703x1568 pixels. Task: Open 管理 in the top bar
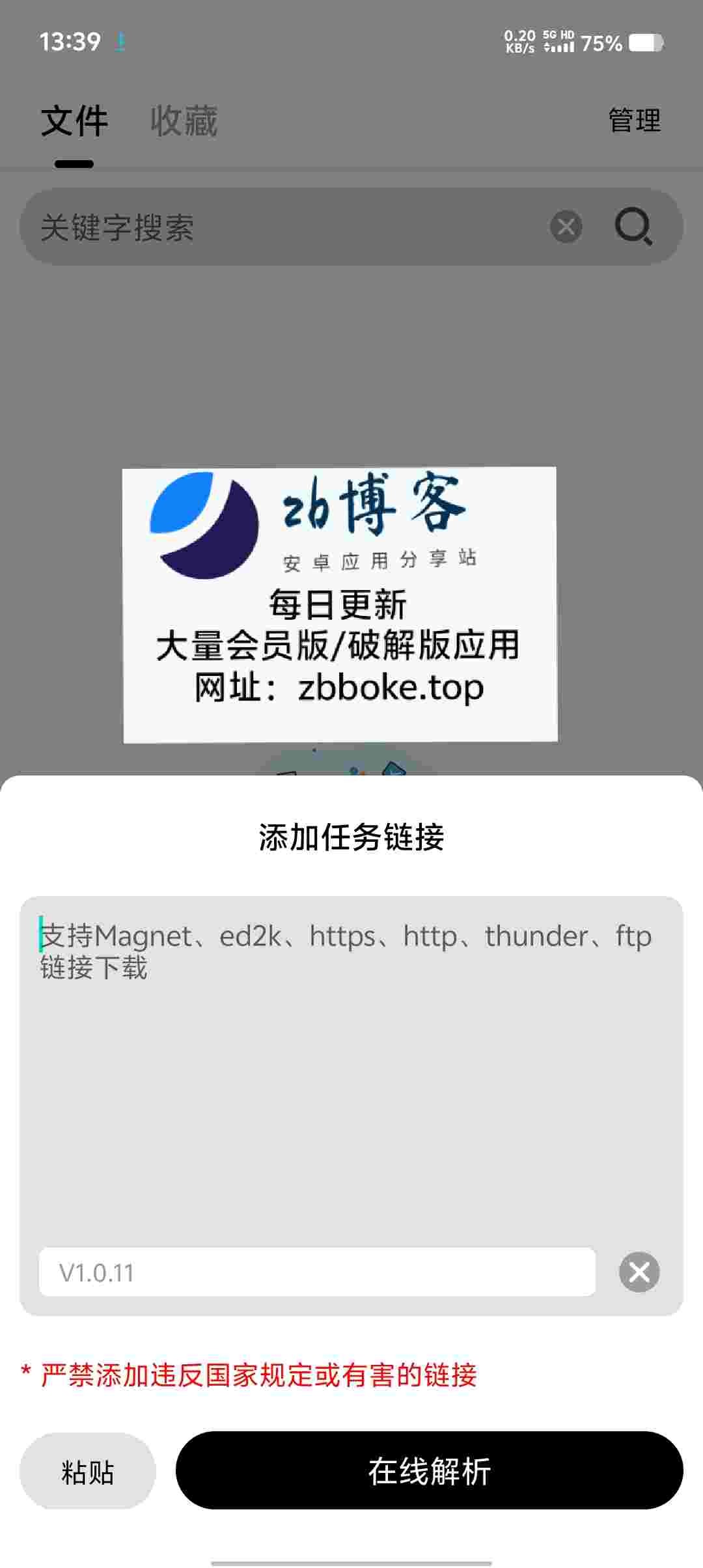(x=634, y=120)
